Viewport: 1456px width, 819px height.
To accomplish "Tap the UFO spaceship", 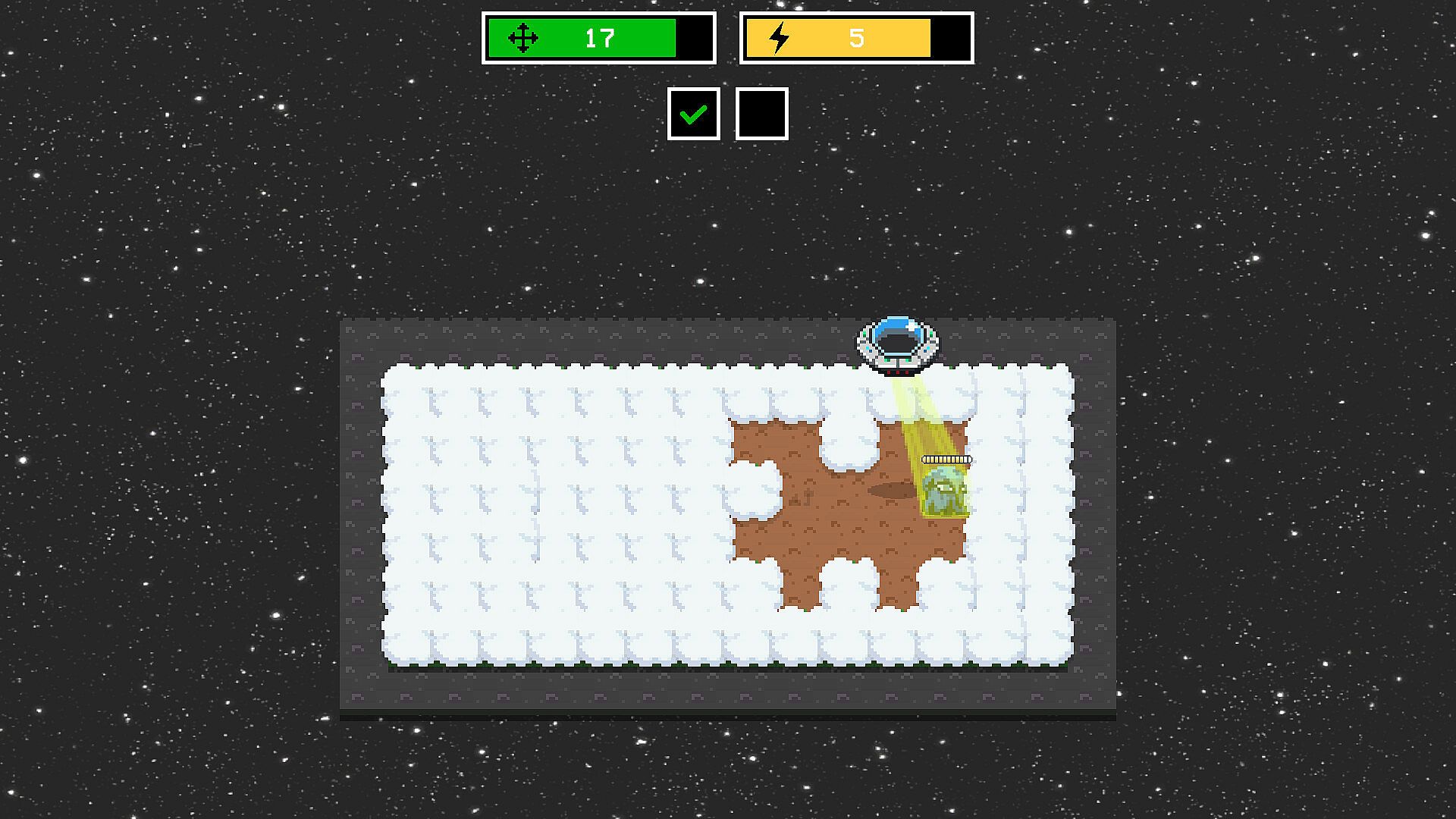I will [897, 345].
